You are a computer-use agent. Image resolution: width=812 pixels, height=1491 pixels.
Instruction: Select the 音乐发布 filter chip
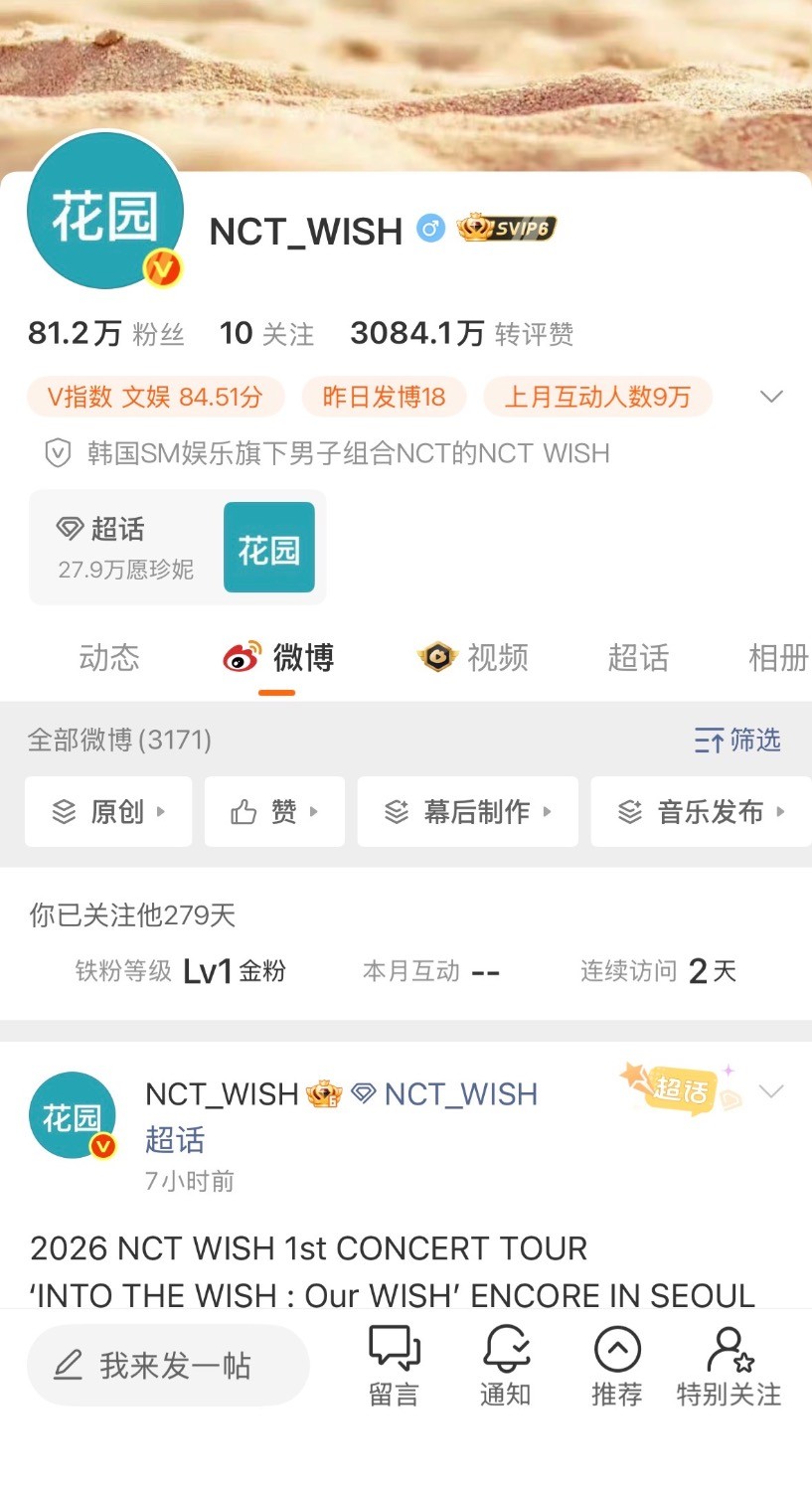(701, 812)
